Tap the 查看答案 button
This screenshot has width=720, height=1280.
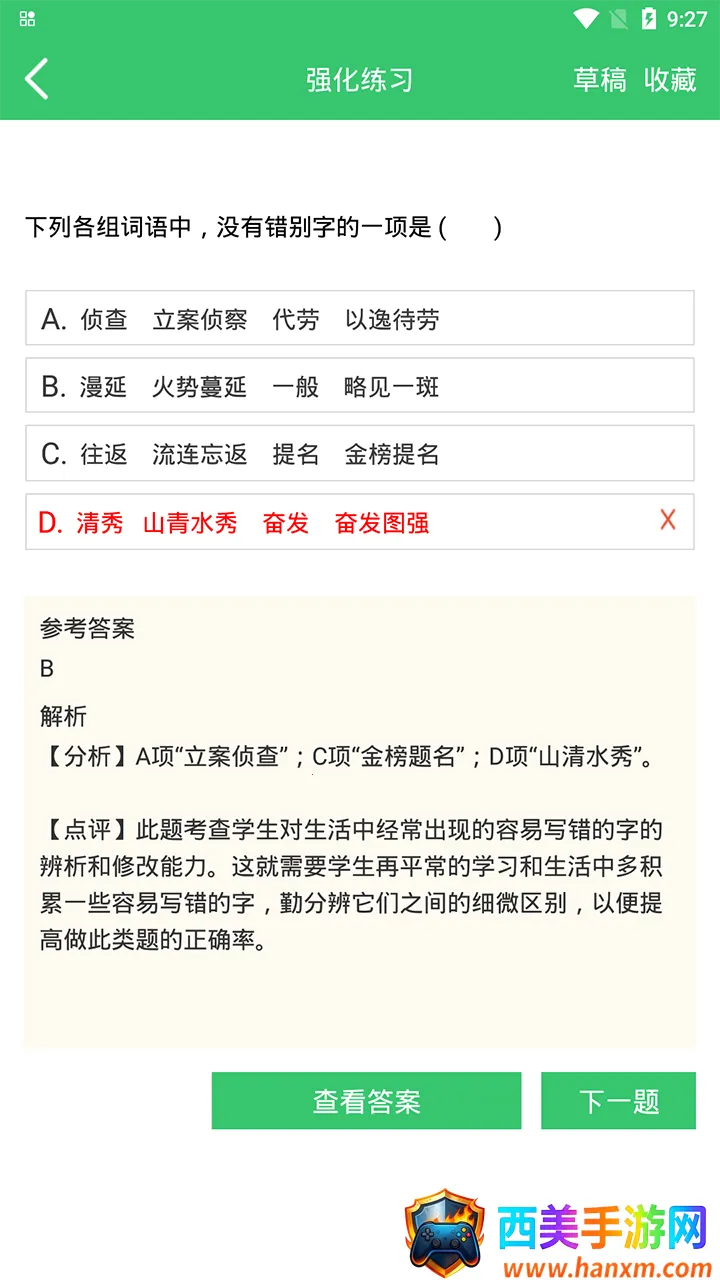pyautogui.click(x=366, y=1101)
